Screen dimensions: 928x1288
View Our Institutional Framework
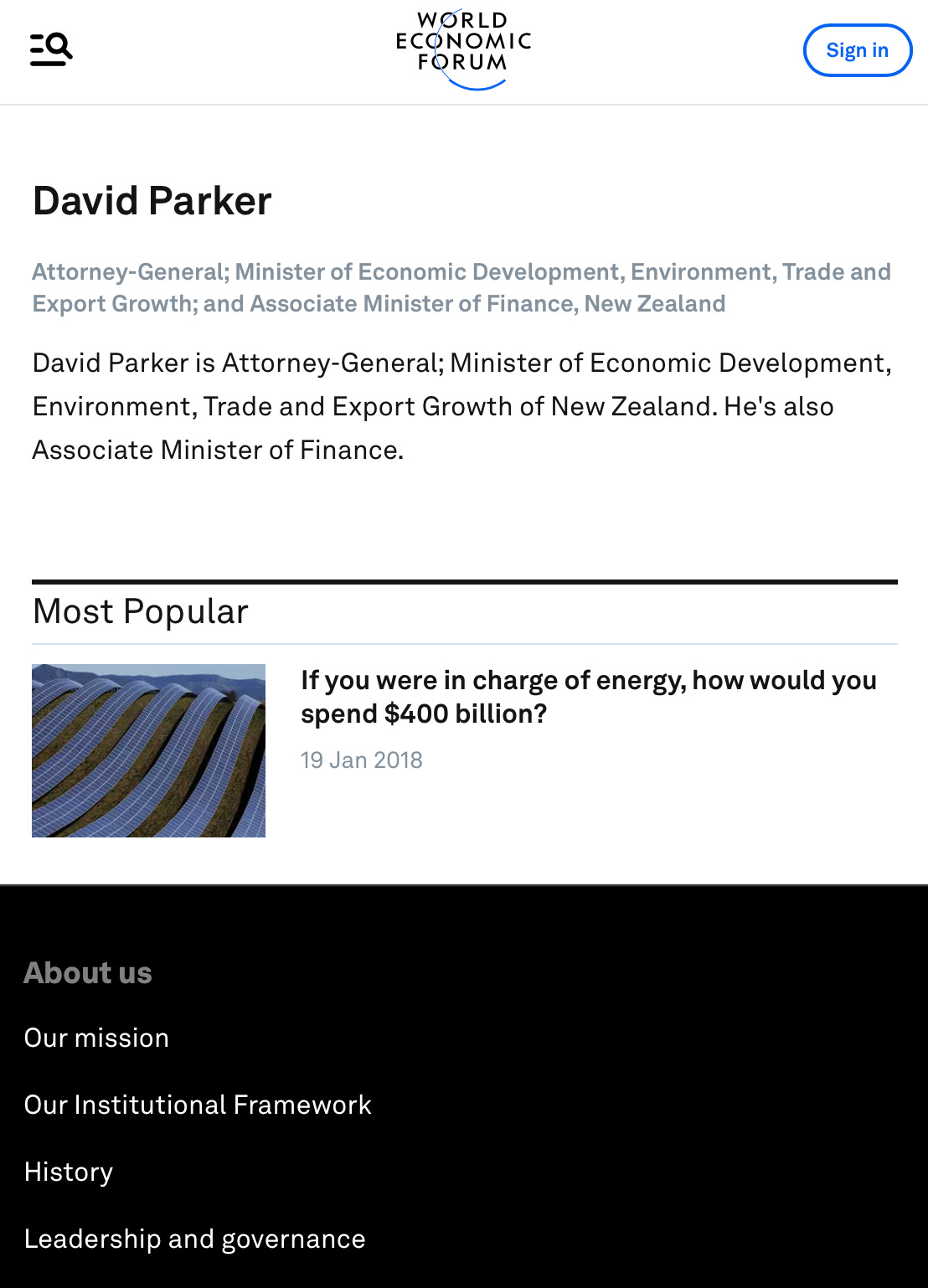click(198, 1105)
